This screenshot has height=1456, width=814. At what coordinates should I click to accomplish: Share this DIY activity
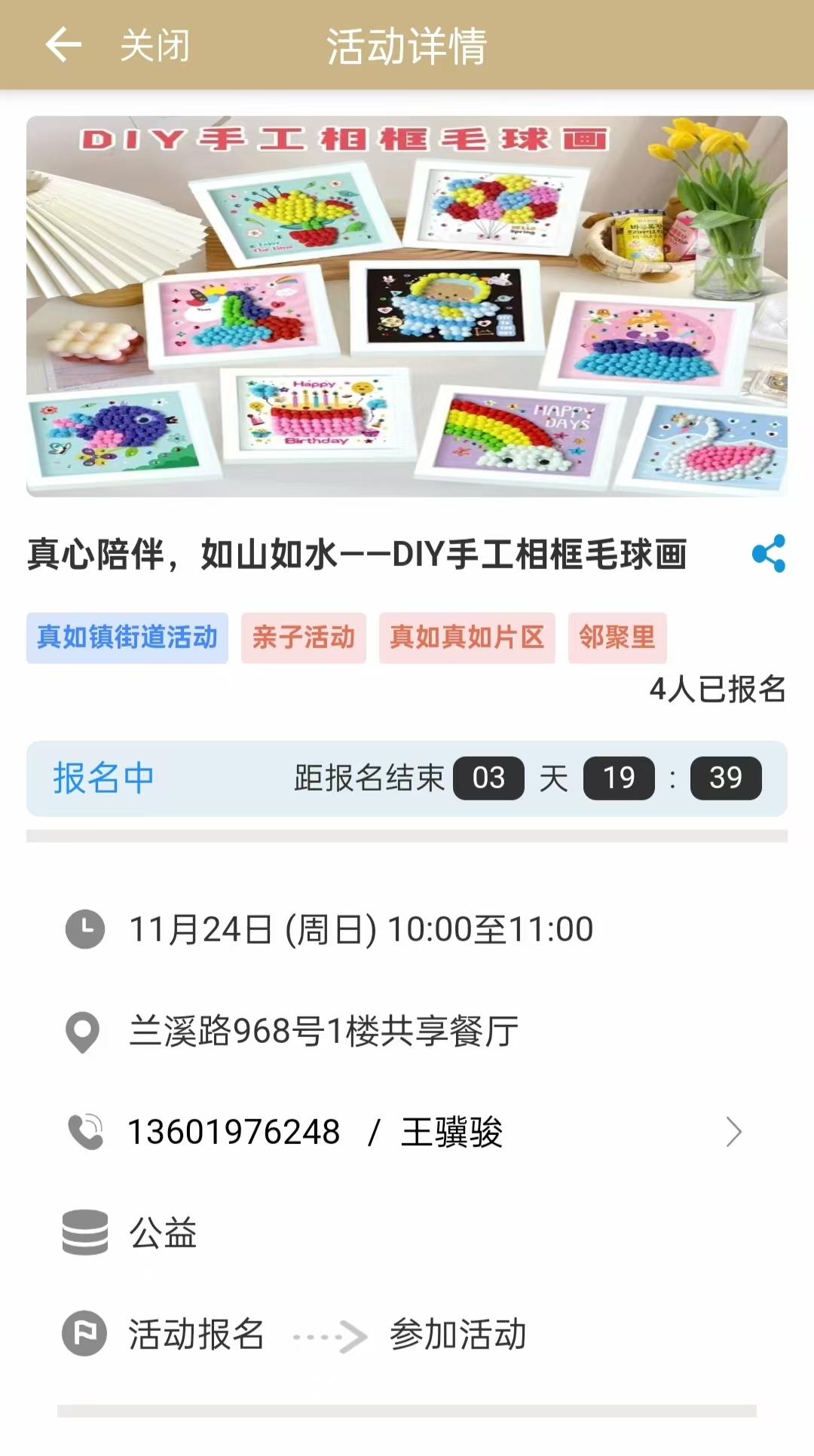click(x=768, y=554)
